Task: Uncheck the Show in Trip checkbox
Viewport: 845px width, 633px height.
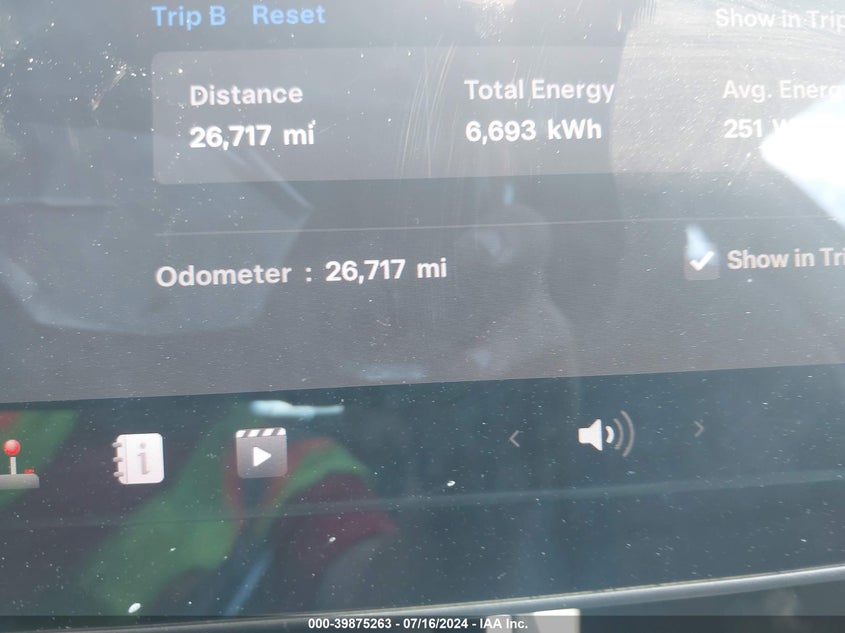Action: coord(702,262)
